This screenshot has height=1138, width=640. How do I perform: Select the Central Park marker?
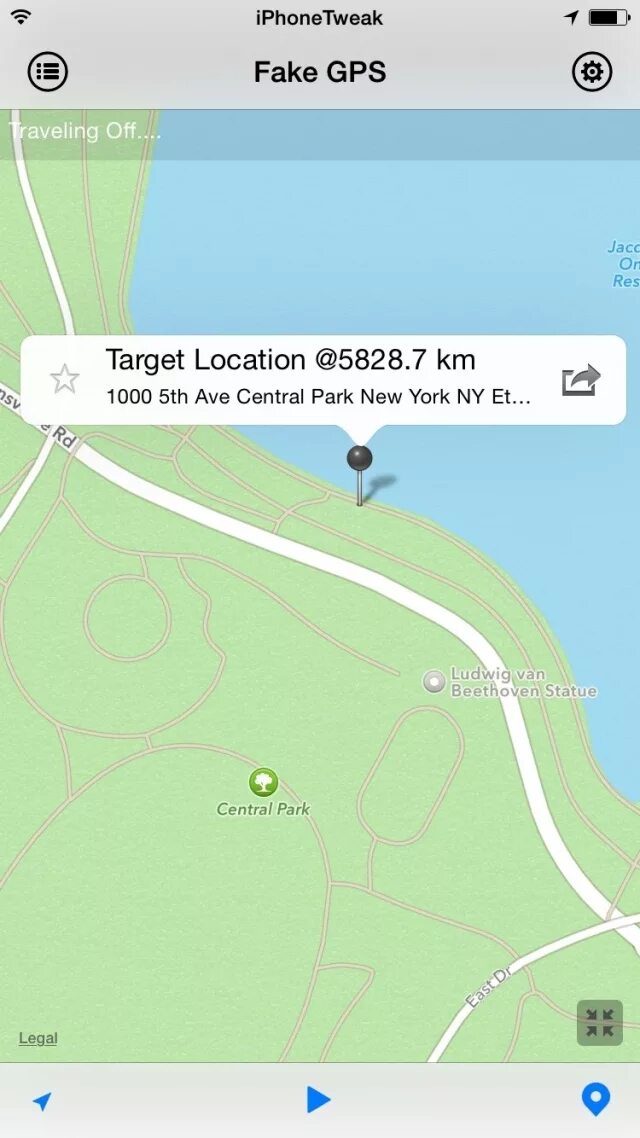coord(263,782)
